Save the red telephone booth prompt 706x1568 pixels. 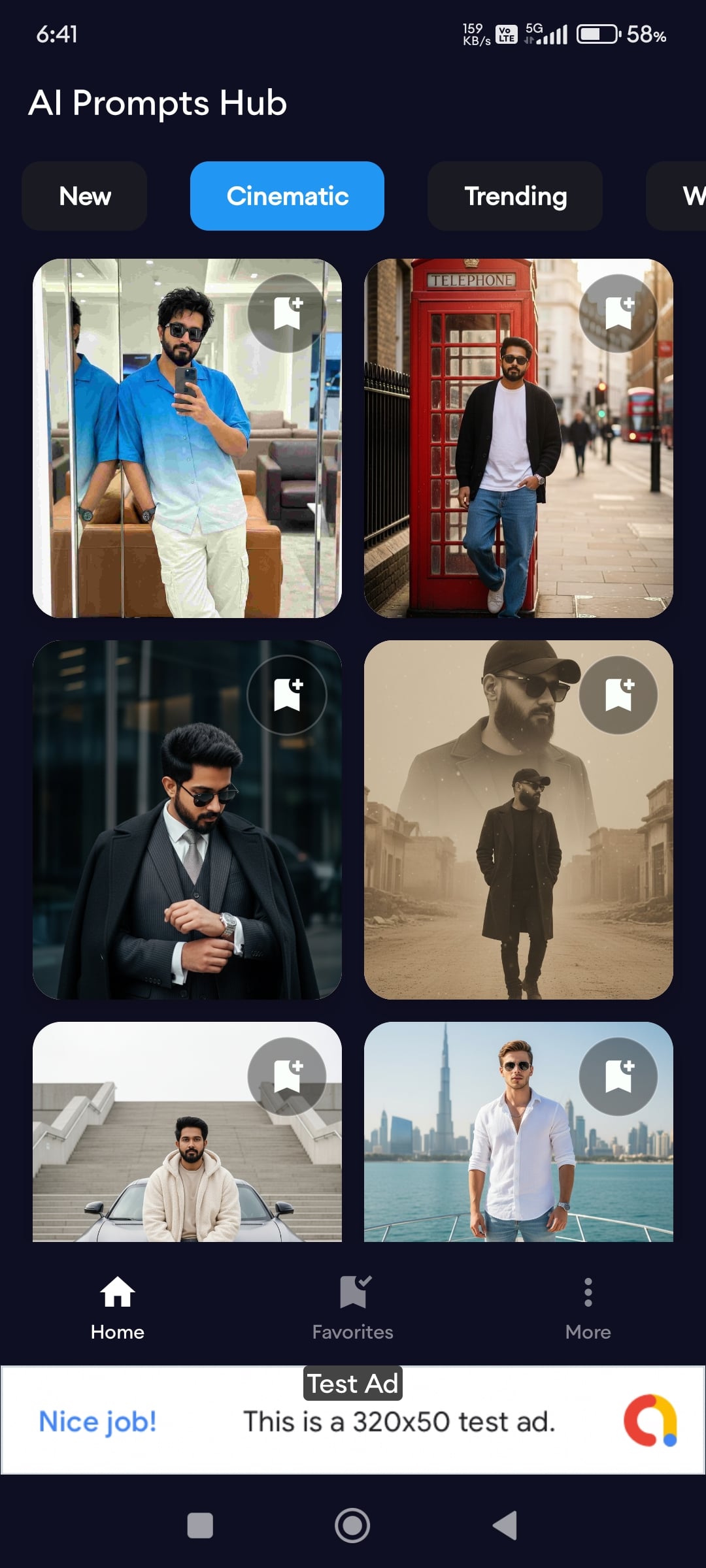pos(618,314)
